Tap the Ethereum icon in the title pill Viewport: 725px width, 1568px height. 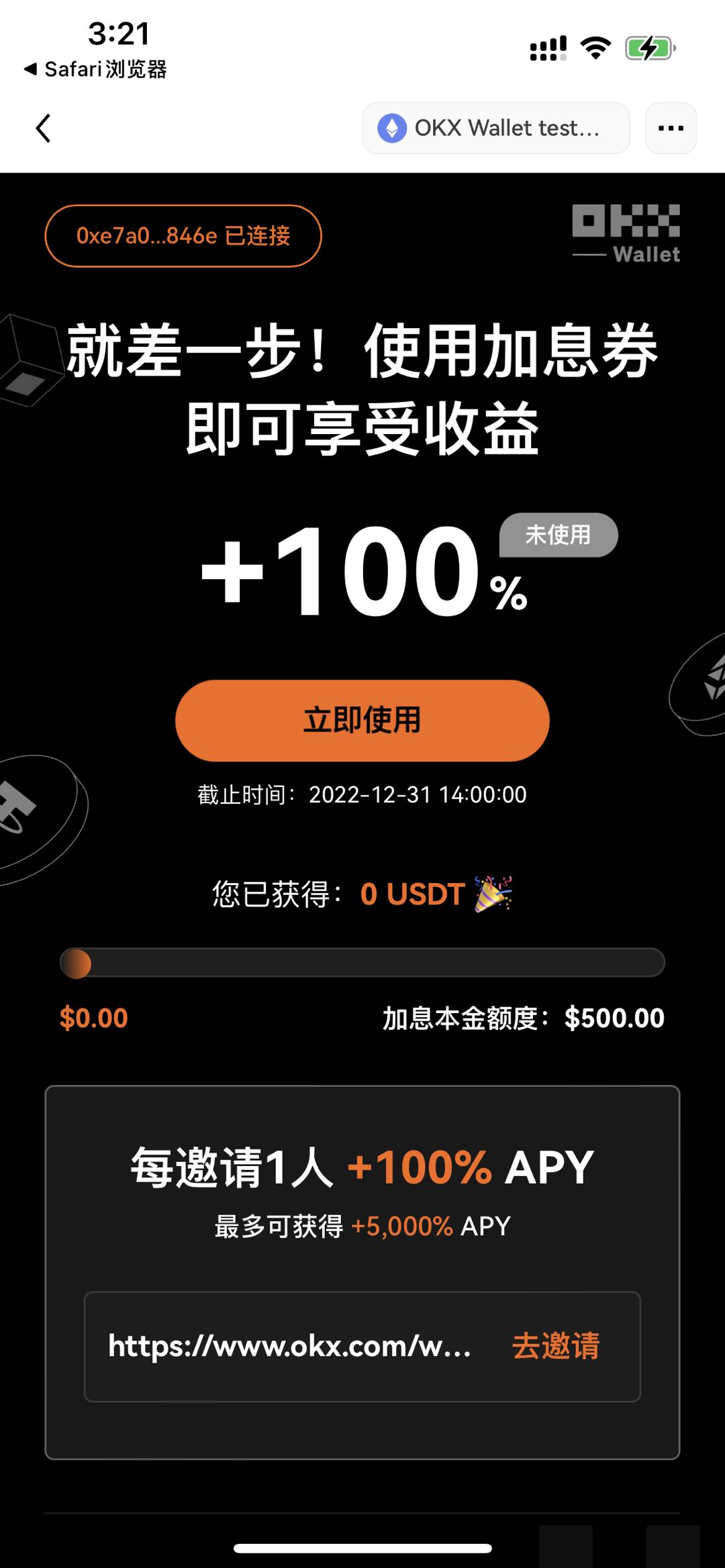point(393,127)
